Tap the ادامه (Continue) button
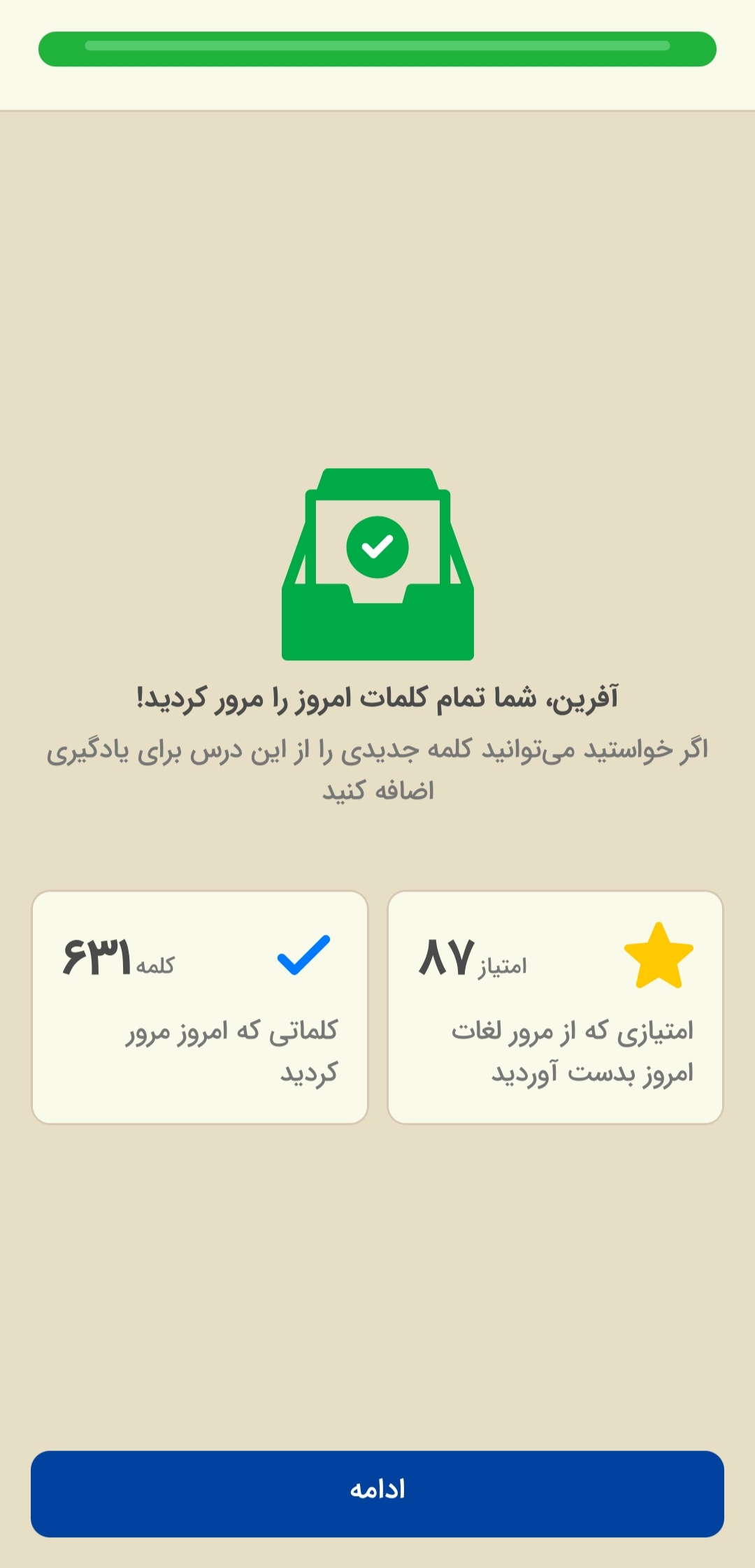This screenshot has width=755, height=1568. coord(377,1493)
